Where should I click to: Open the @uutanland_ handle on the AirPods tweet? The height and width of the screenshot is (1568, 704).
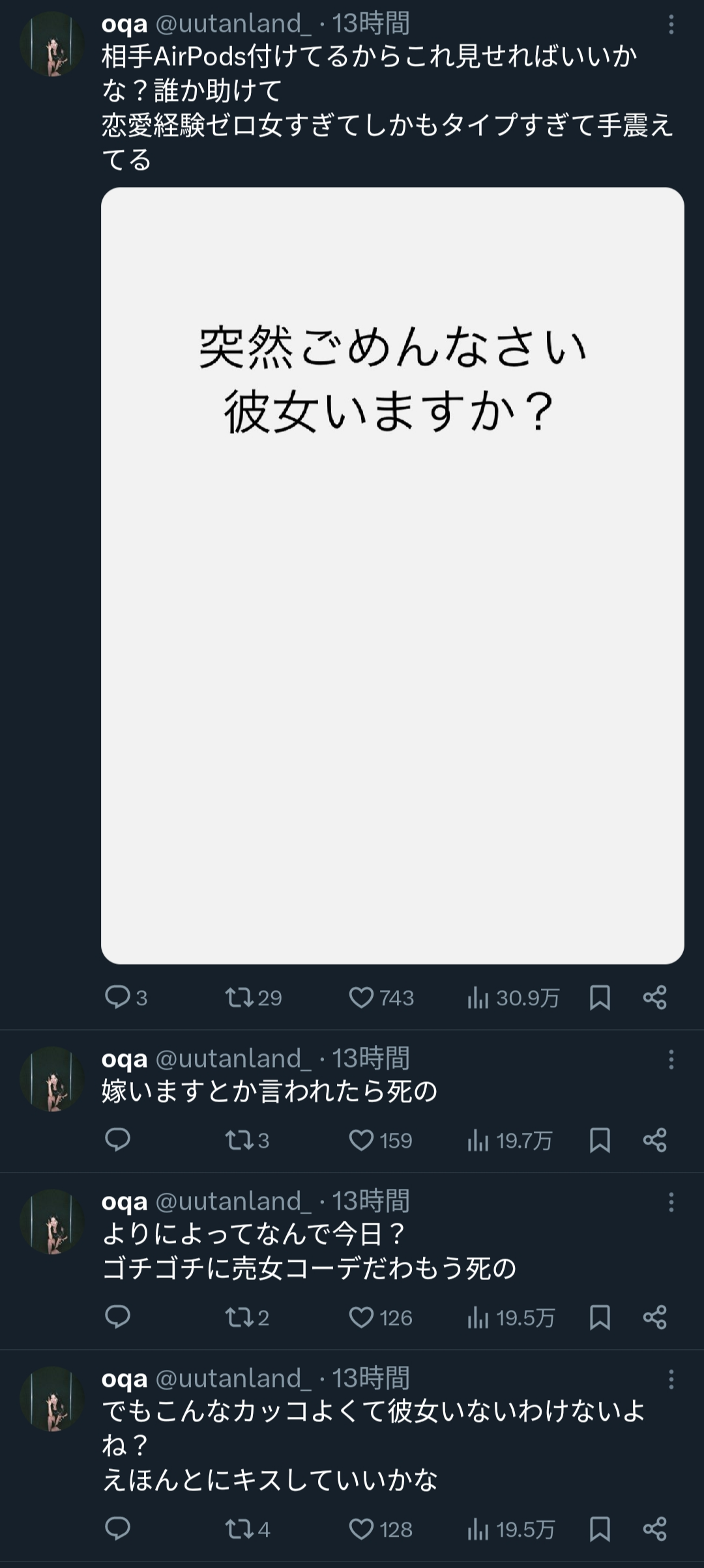(233, 24)
